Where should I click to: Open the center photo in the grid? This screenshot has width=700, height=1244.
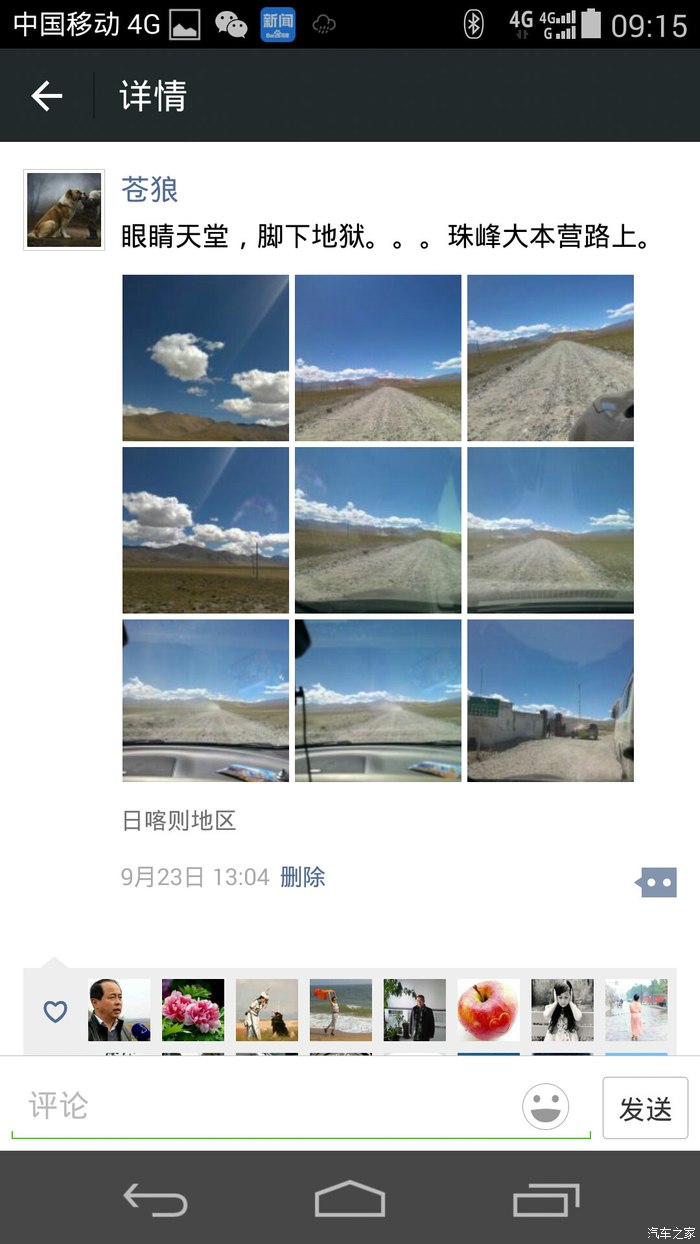(x=378, y=530)
